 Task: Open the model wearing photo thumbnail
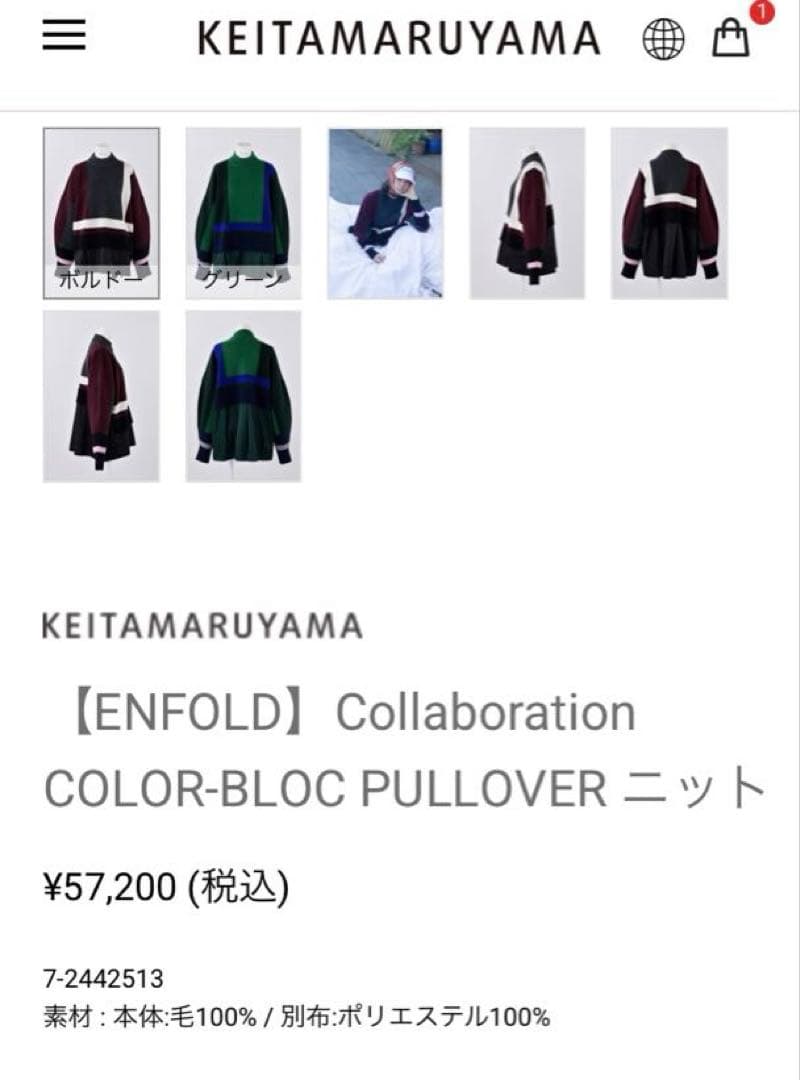pos(386,211)
